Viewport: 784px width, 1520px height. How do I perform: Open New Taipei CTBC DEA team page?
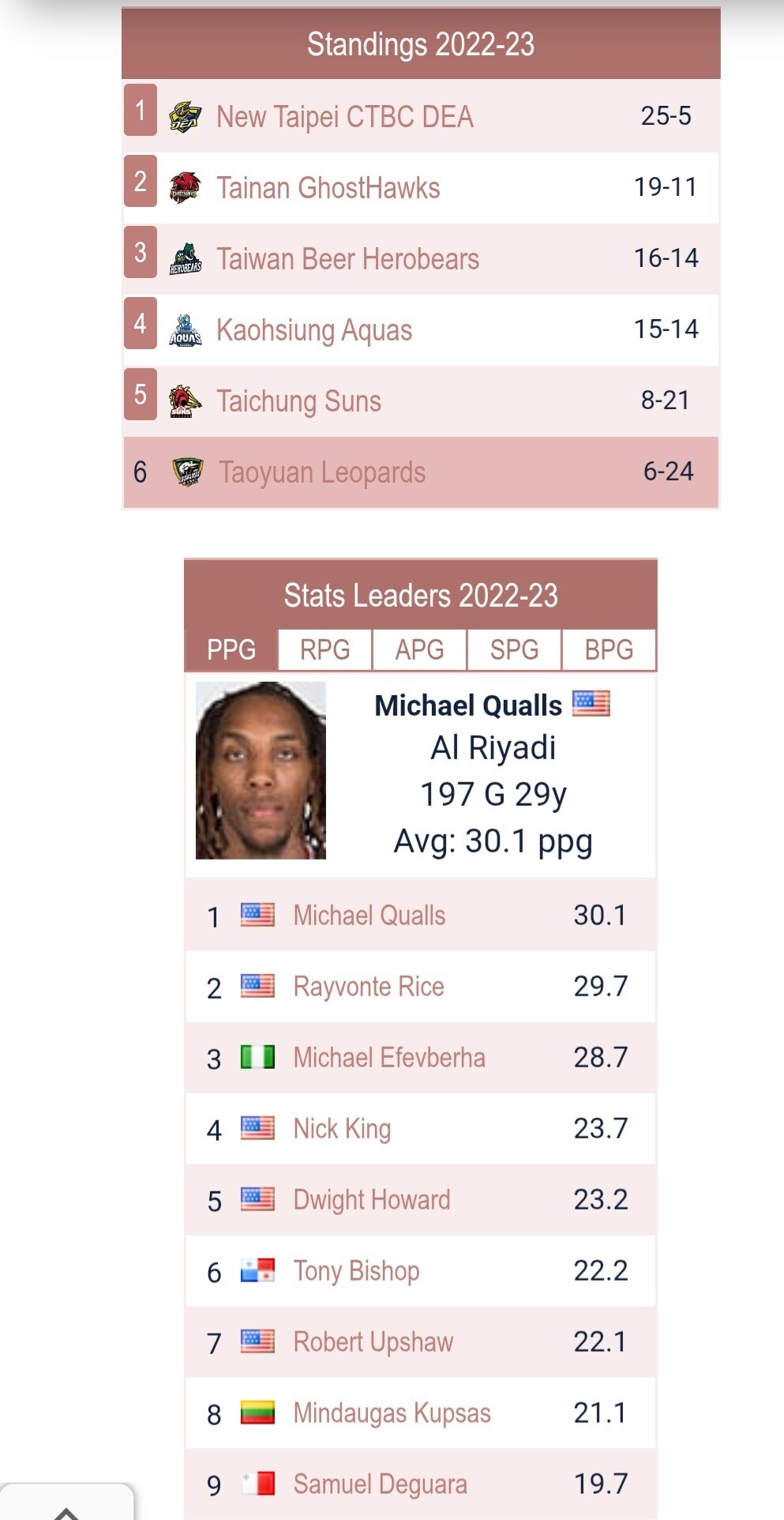(345, 117)
